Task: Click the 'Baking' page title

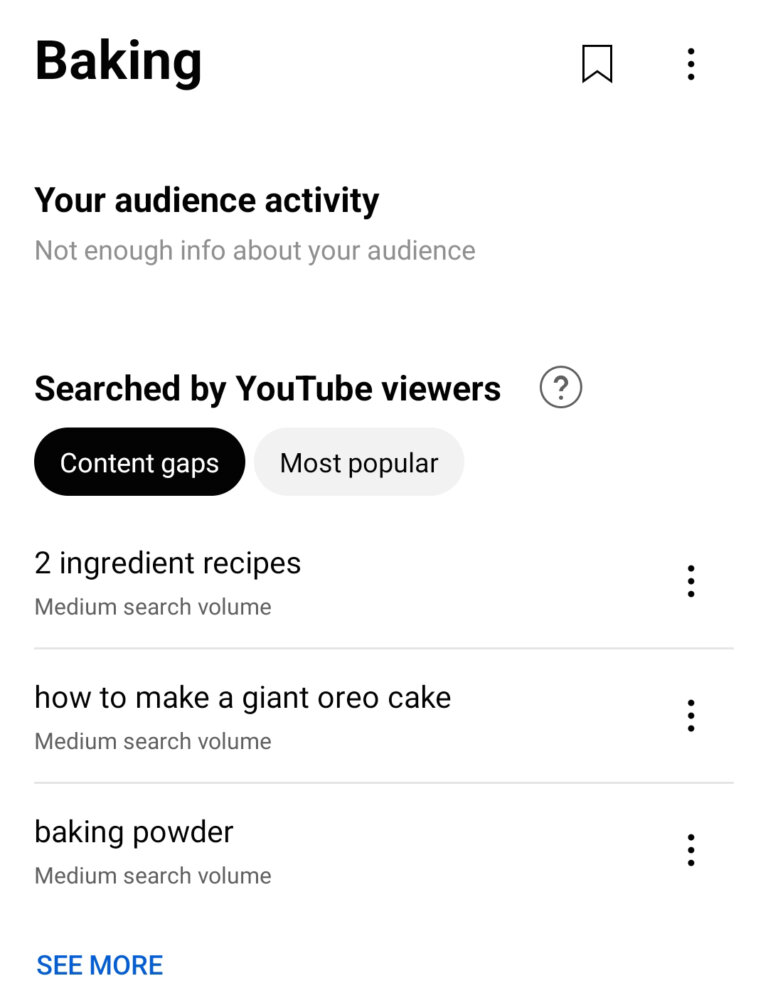Action: (x=119, y=62)
